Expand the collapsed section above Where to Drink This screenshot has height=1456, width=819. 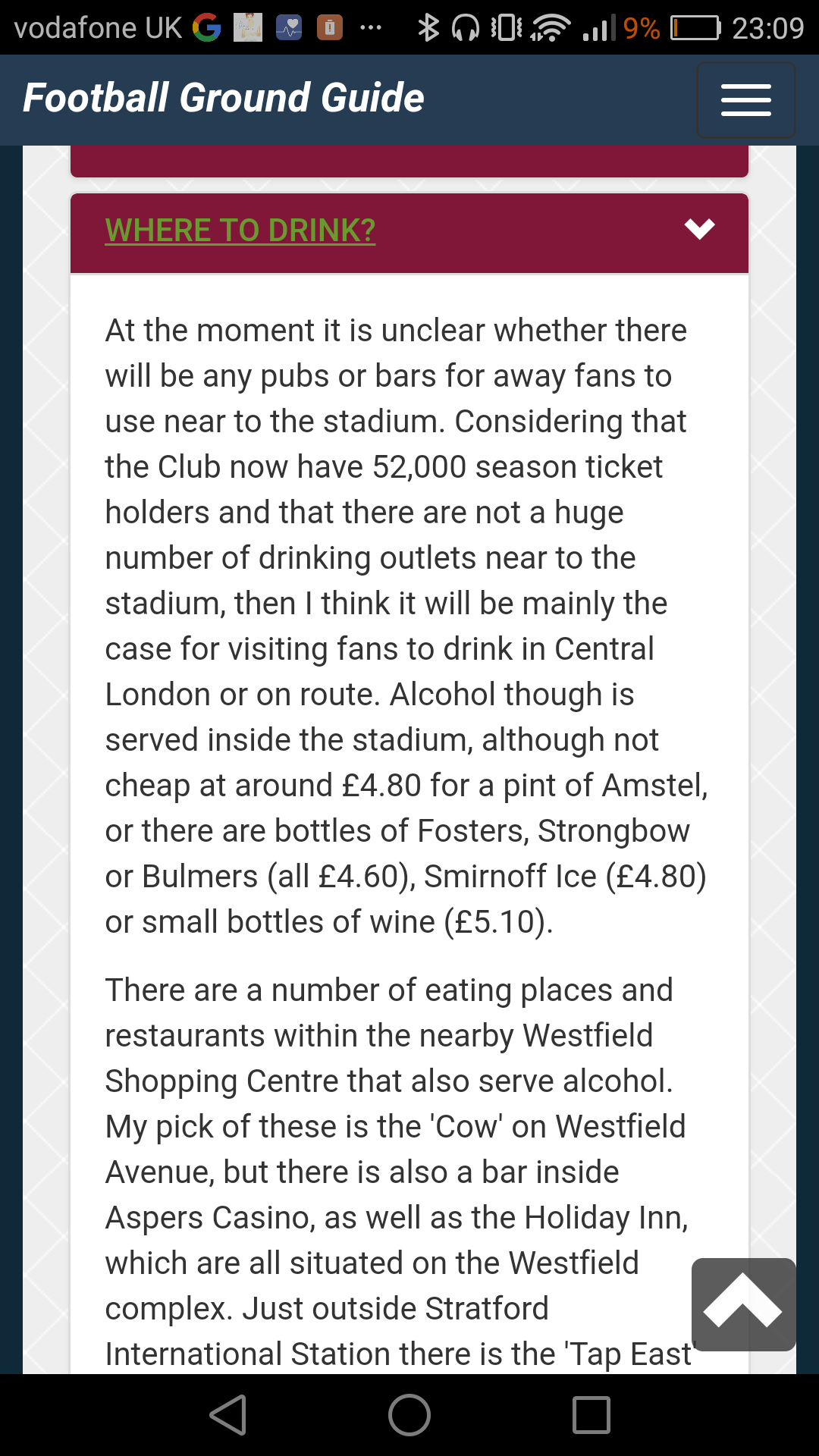tap(409, 161)
